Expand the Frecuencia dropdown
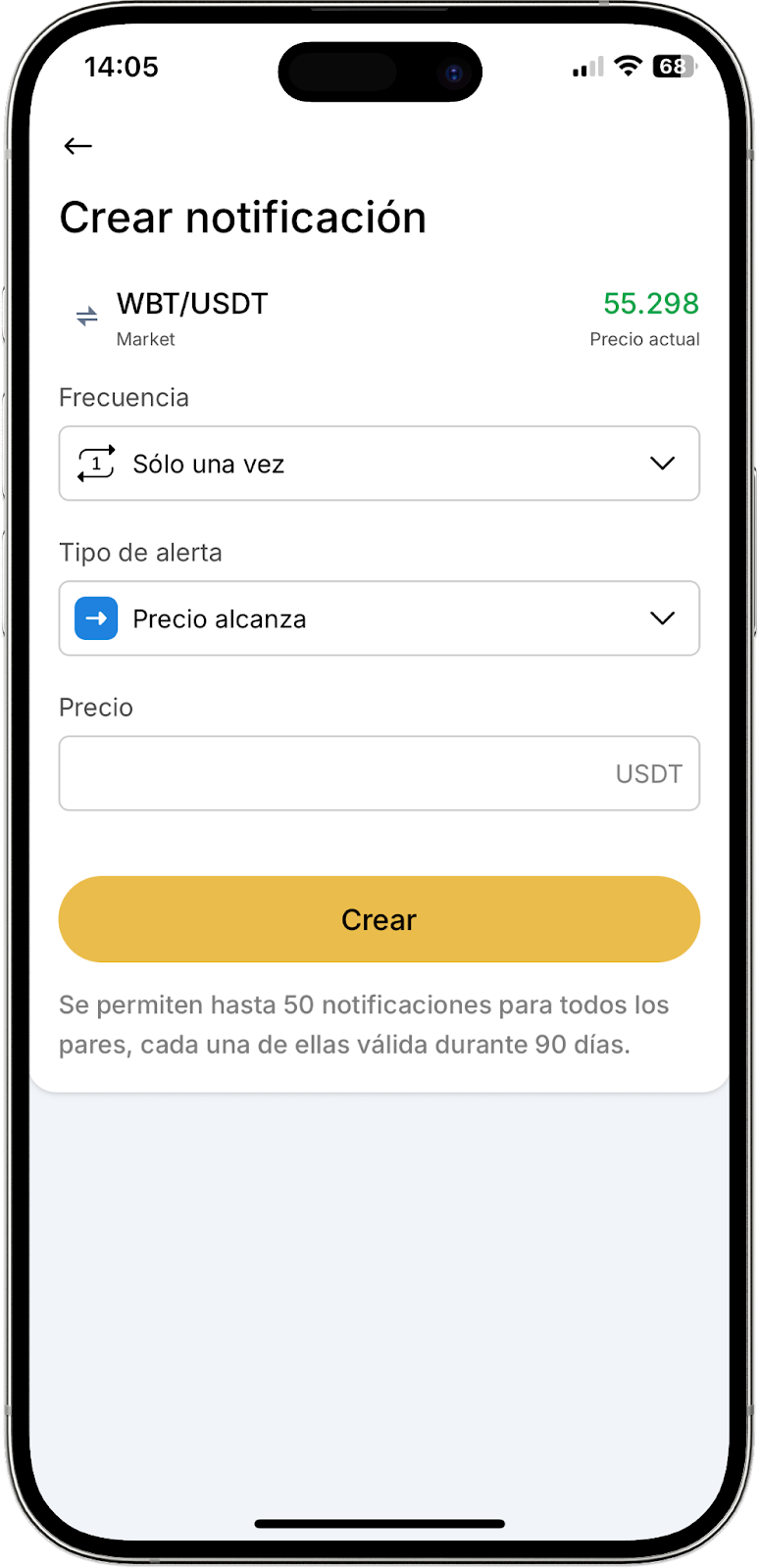This screenshot has height=1568, width=759. tap(379, 464)
